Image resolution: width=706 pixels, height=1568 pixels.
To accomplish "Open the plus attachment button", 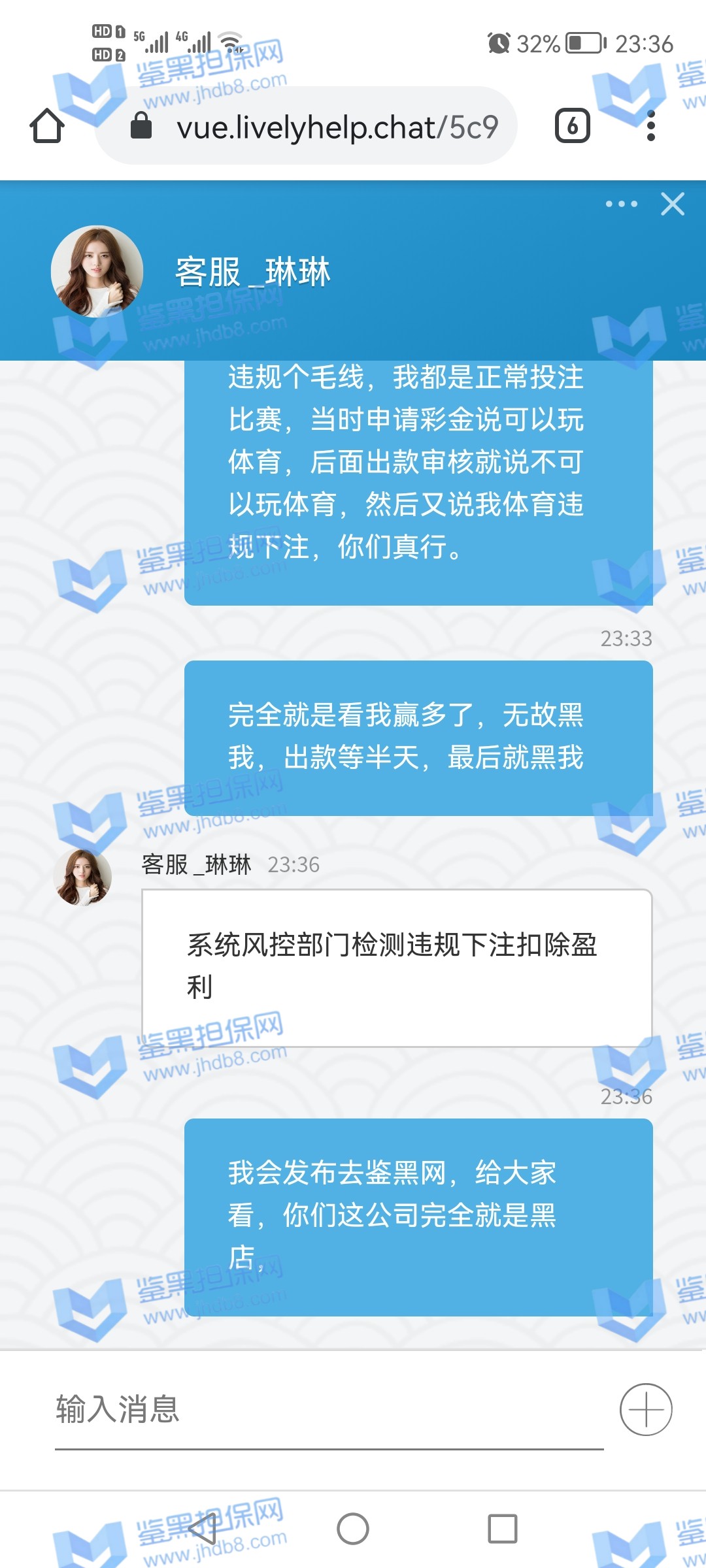I will coord(645,1409).
